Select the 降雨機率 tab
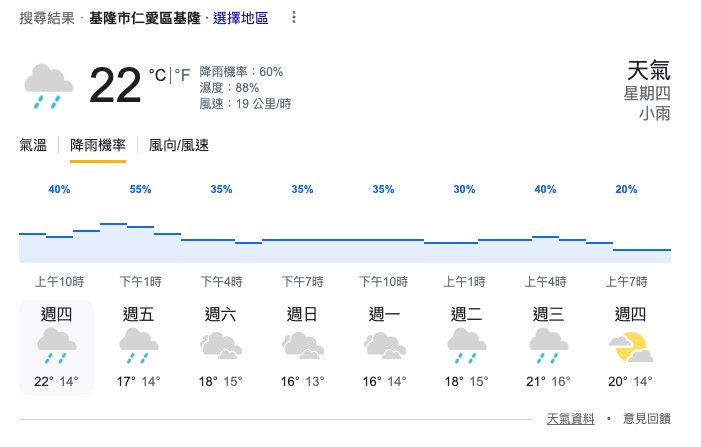The width and height of the screenshot is (701, 447). click(98, 145)
